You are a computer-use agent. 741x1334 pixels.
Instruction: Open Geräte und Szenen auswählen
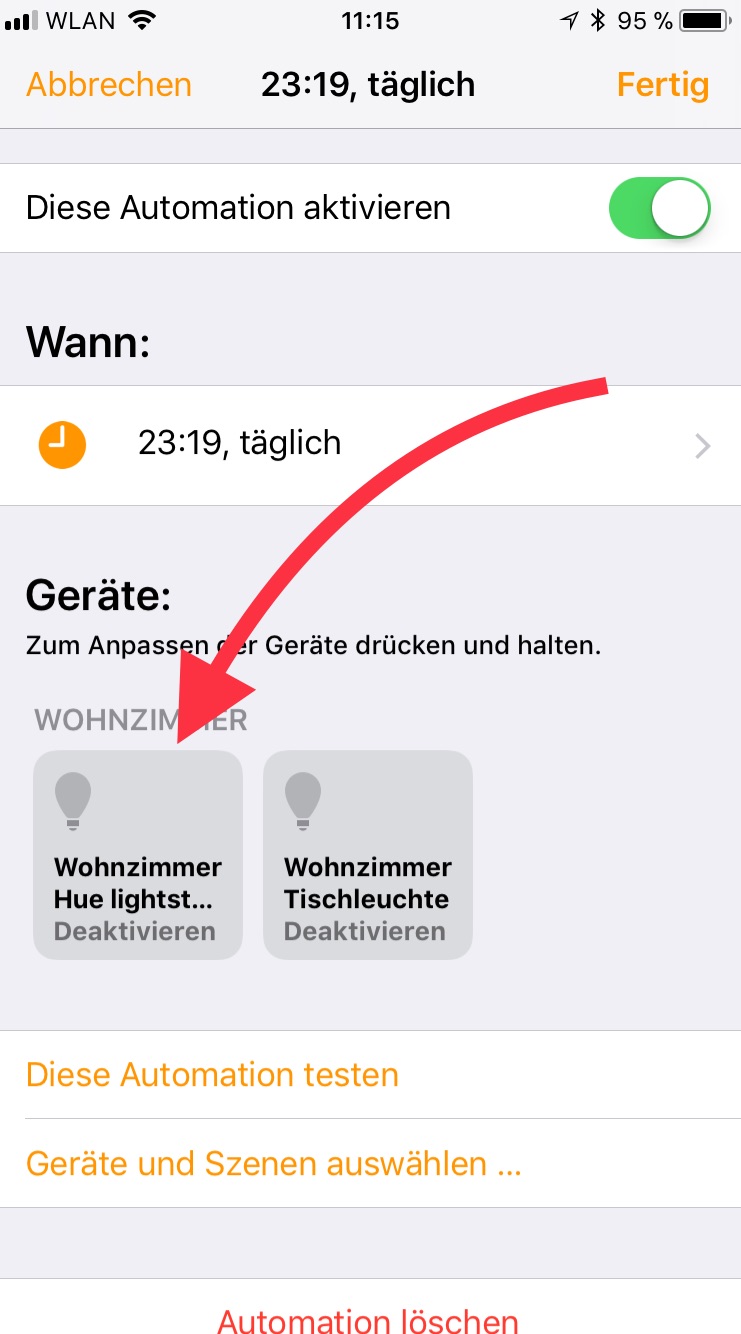click(273, 1164)
